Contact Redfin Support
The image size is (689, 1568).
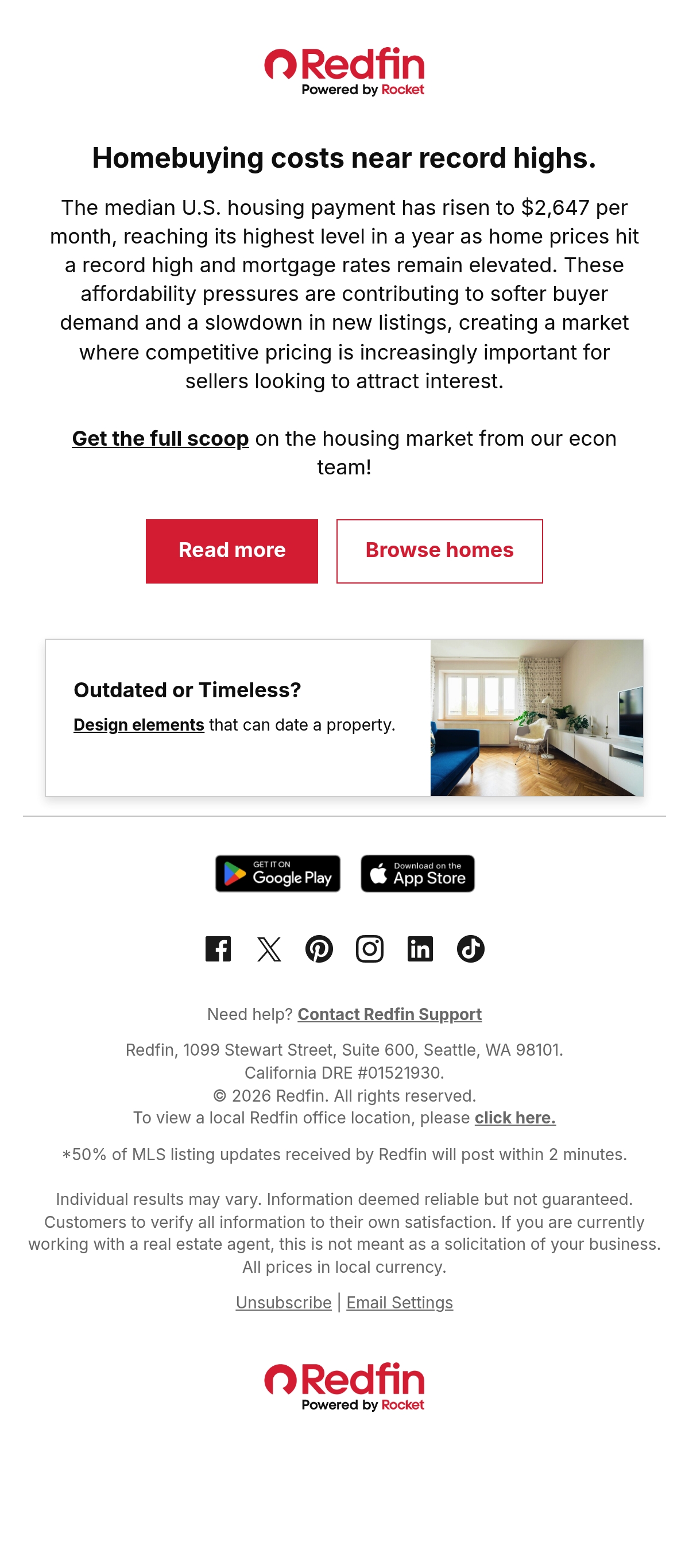point(389,1014)
